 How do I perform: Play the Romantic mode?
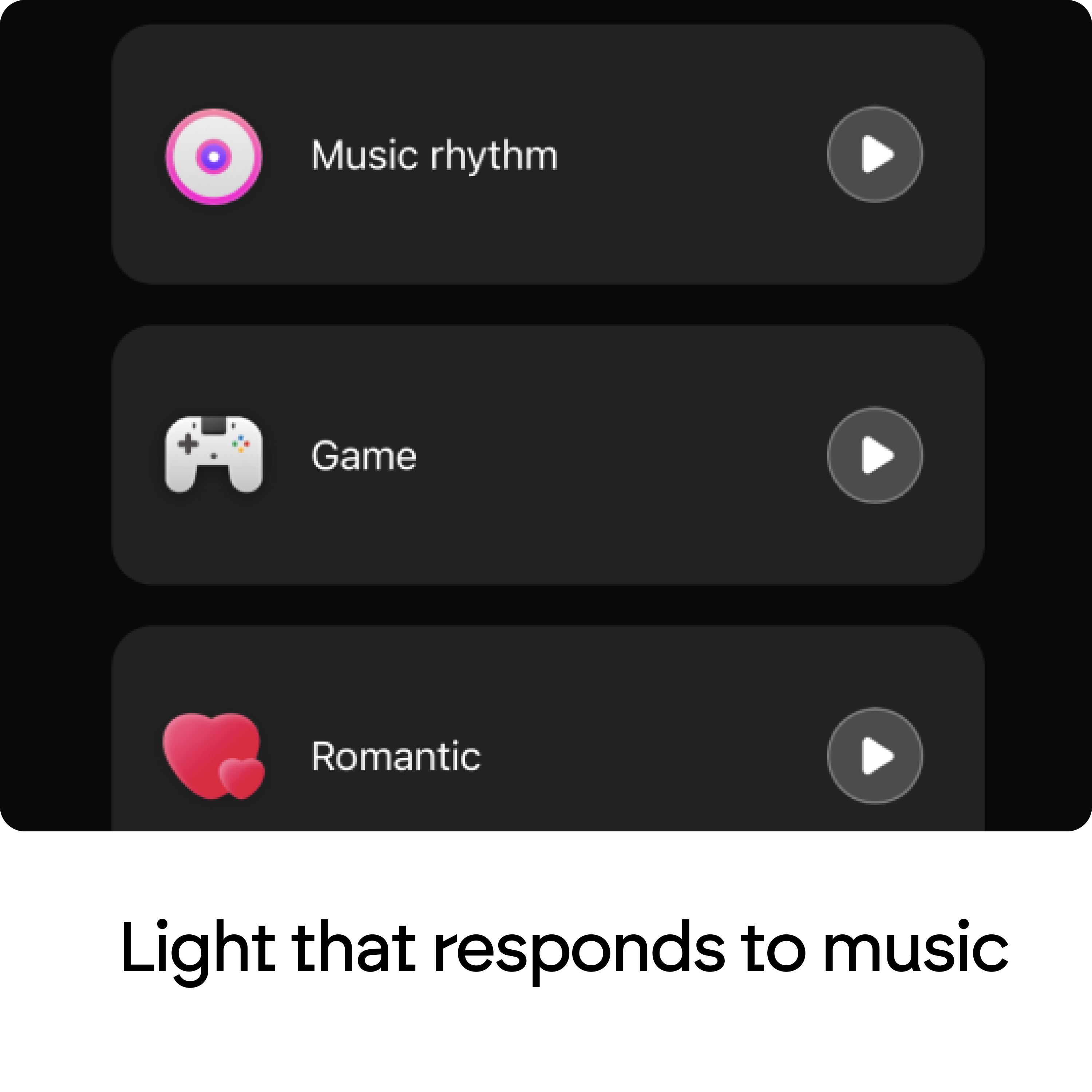[x=874, y=756]
